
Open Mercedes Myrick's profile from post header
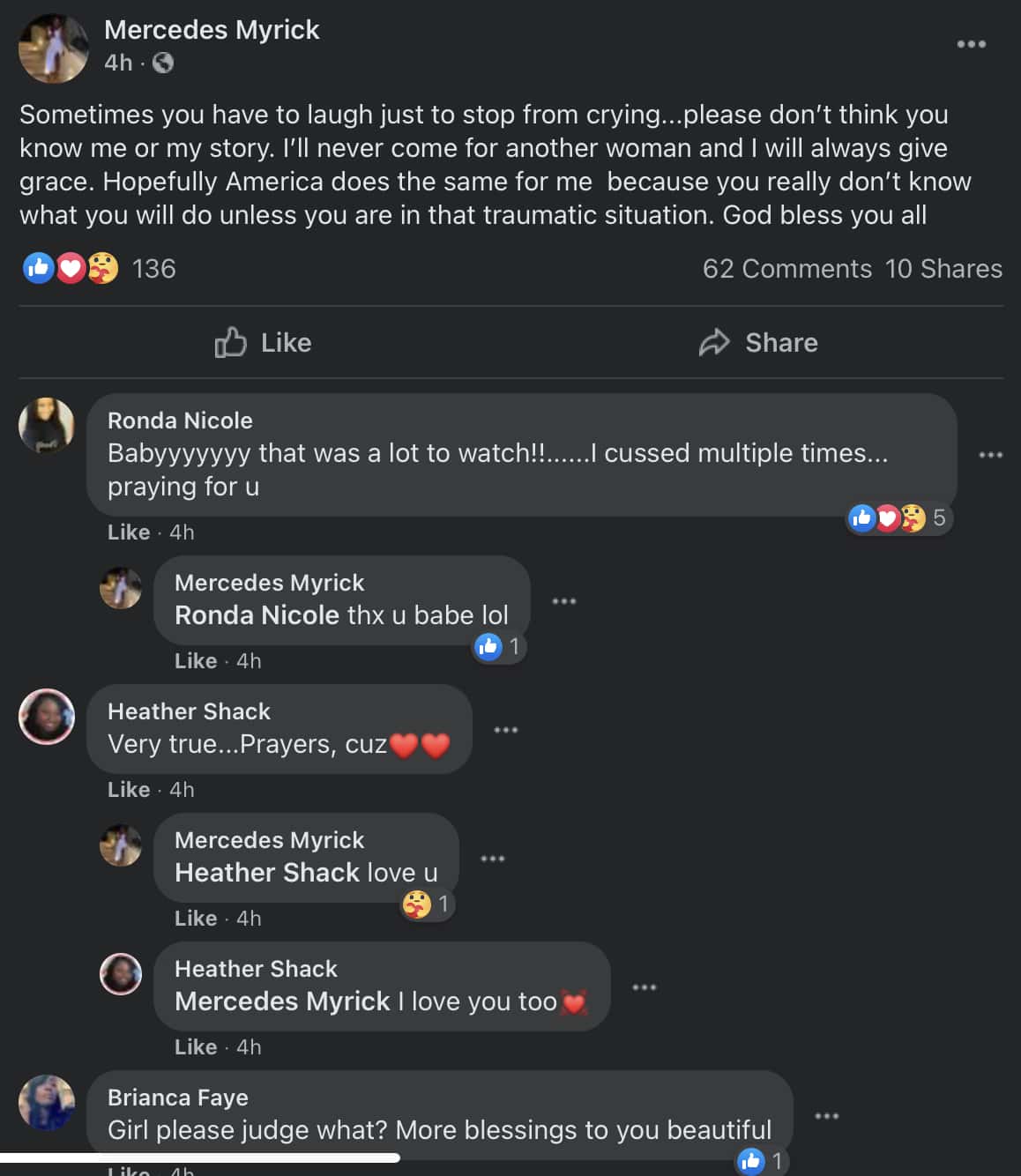point(212,30)
